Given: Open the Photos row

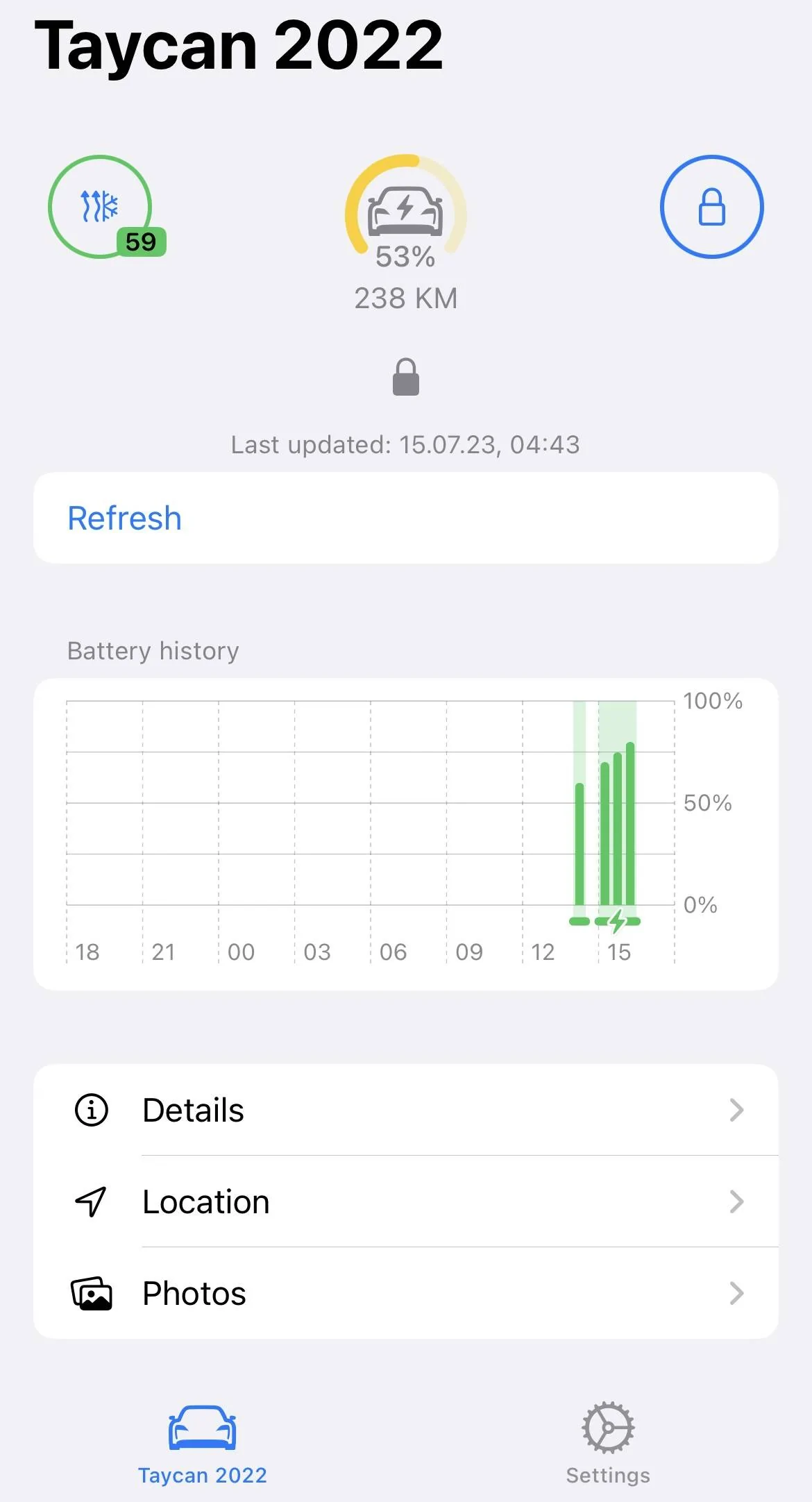Looking at the screenshot, I should click(406, 1293).
